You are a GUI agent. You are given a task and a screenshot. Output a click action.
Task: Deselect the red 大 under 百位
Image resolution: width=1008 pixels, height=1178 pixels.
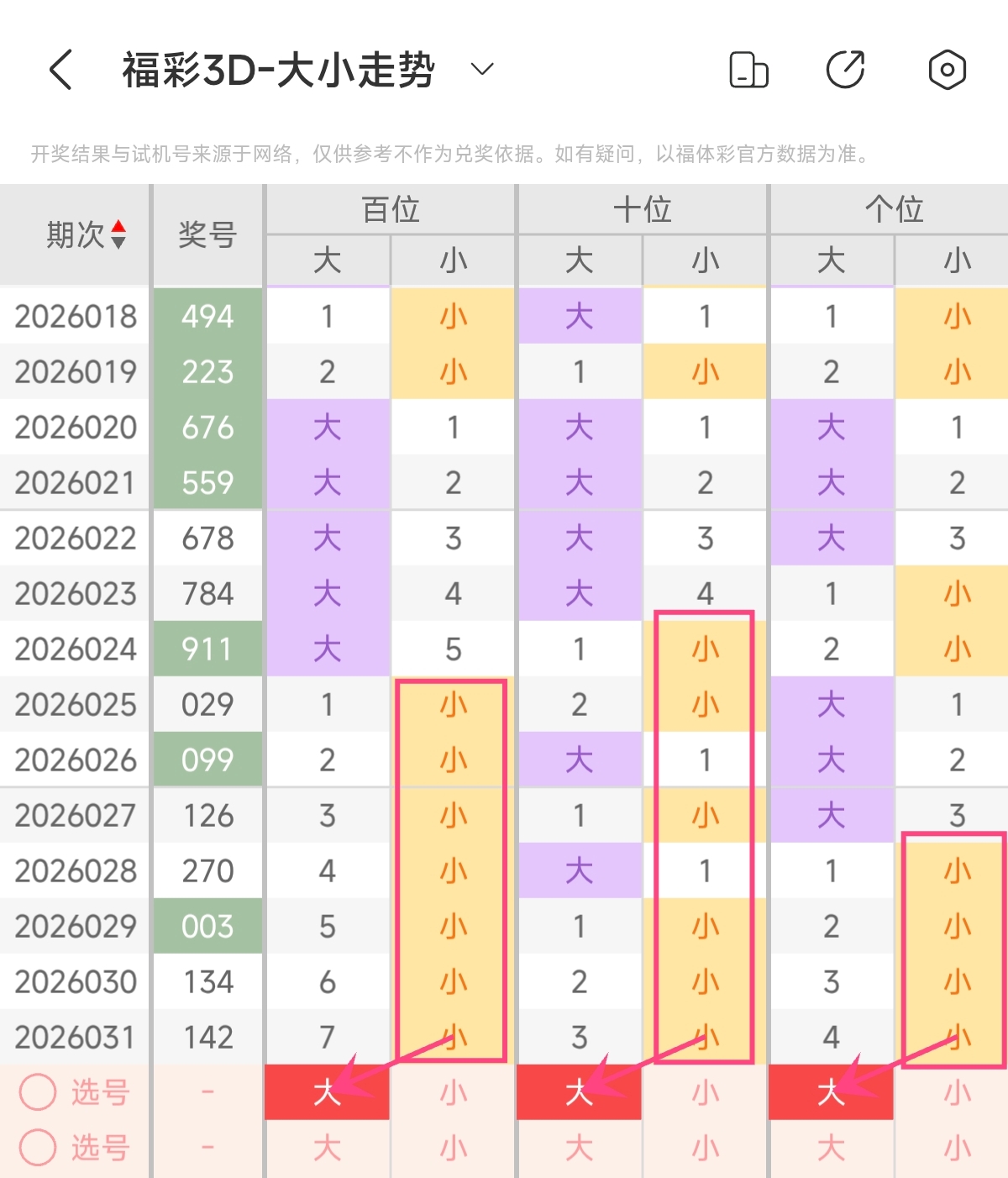(x=327, y=1092)
